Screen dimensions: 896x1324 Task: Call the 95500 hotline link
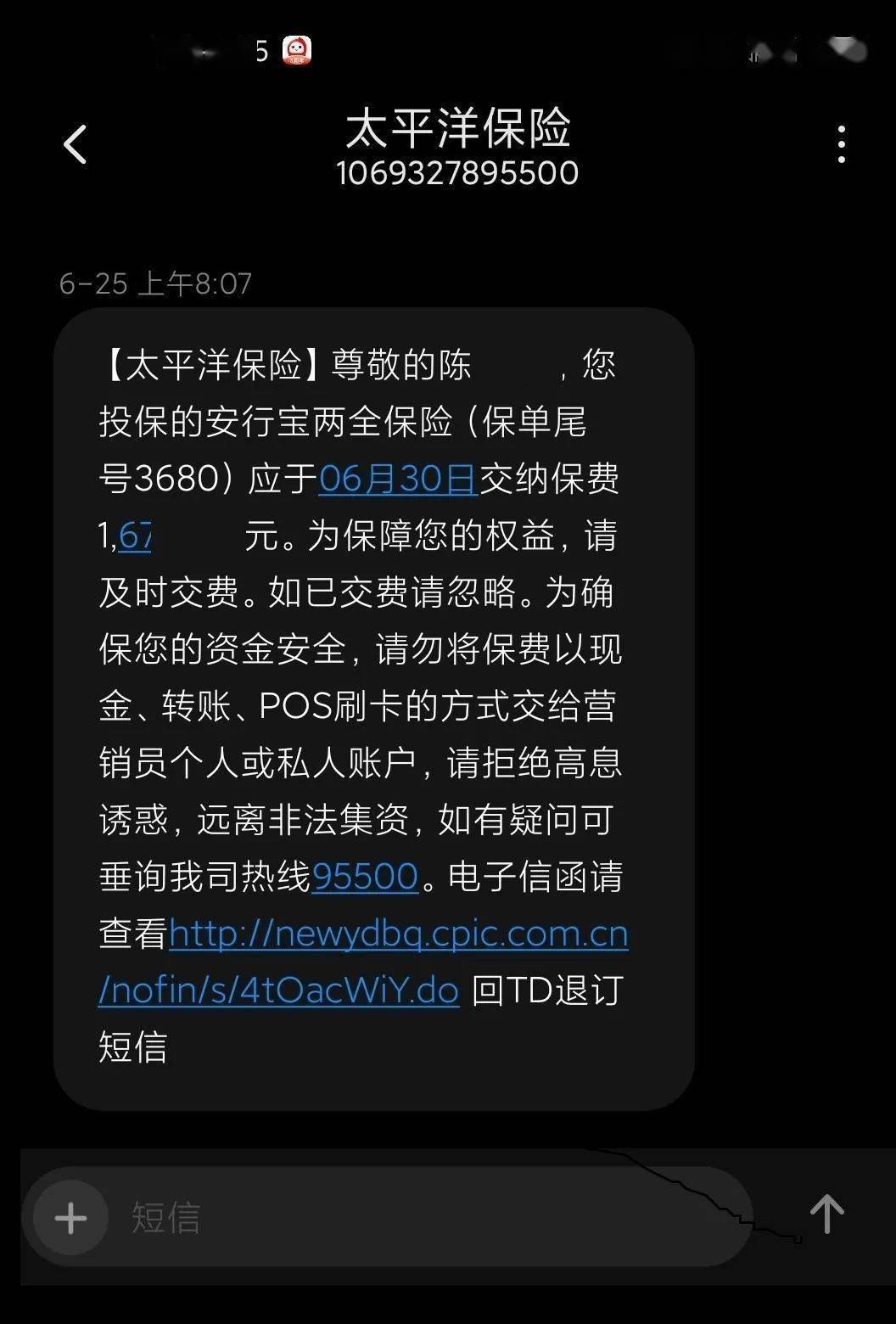[365, 876]
